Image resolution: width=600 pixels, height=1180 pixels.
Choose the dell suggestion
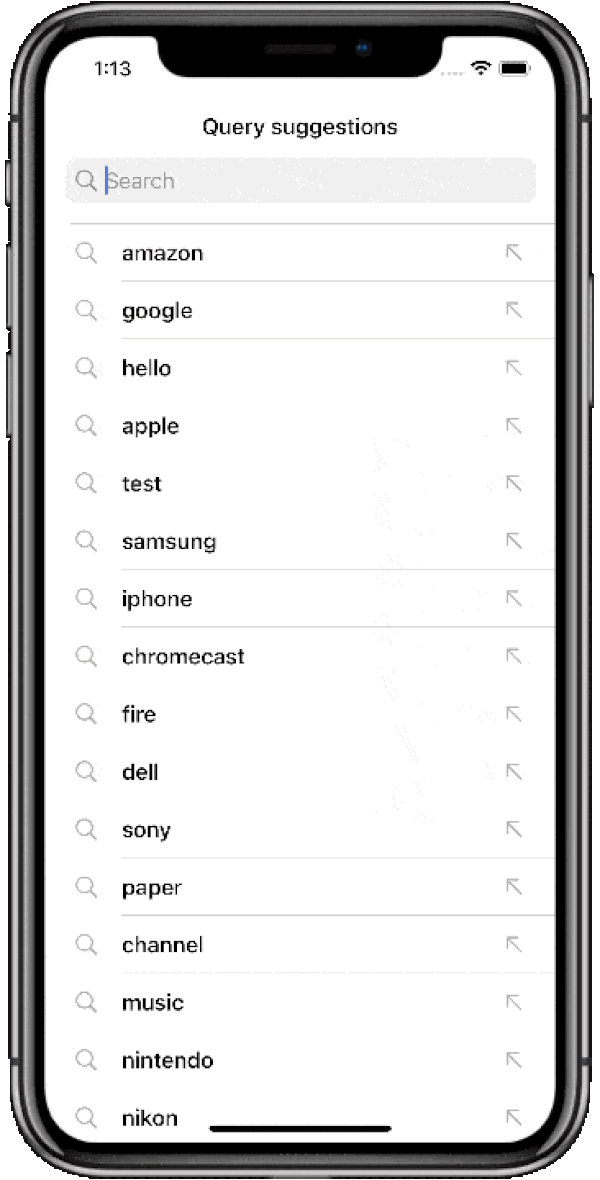(140, 772)
